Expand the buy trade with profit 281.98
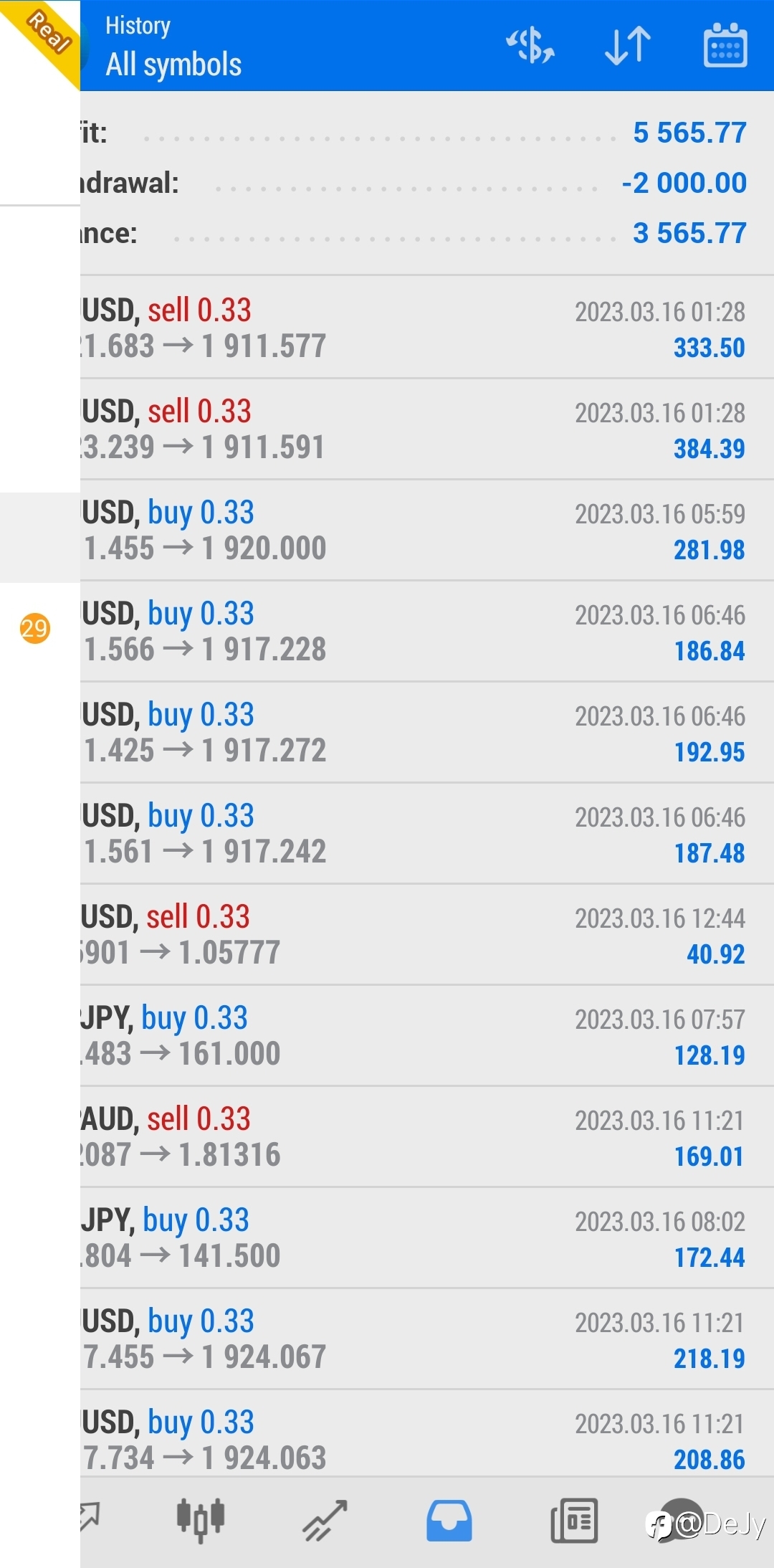The image size is (774, 1568). click(427, 530)
